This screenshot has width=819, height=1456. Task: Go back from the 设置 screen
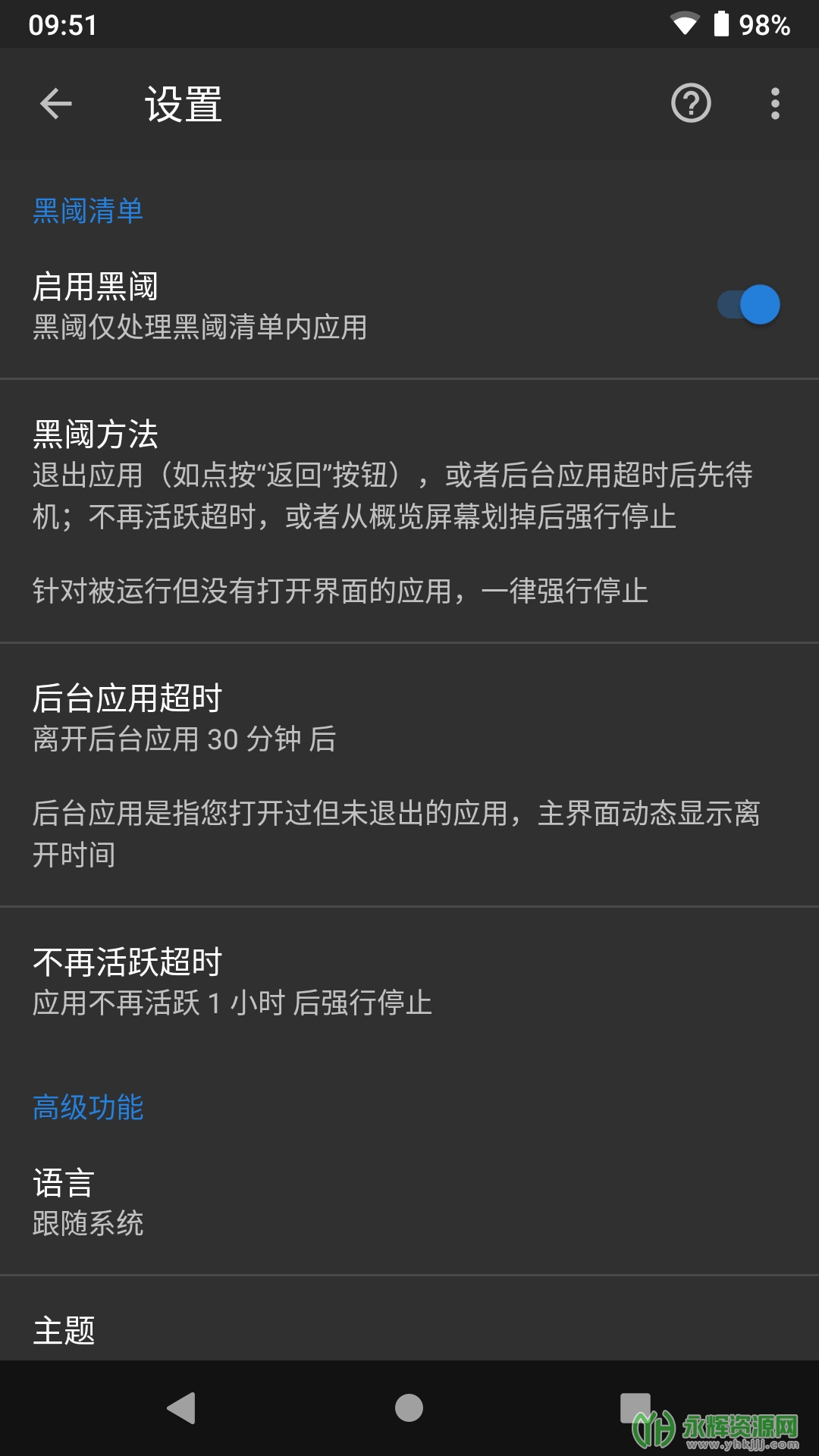pyautogui.click(x=55, y=104)
